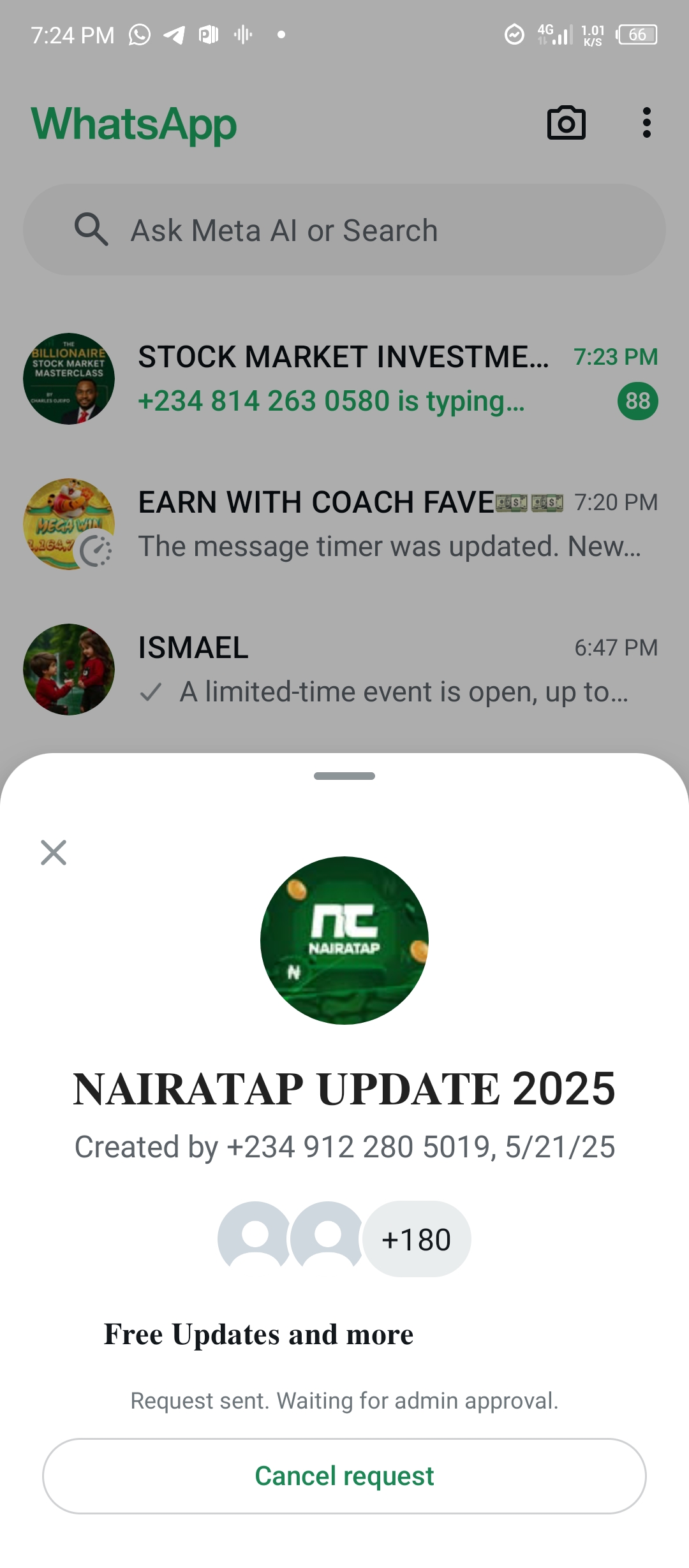Open the WhatsApp camera
Image resolution: width=689 pixels, height=1568 pixels.
coord(566,123)
